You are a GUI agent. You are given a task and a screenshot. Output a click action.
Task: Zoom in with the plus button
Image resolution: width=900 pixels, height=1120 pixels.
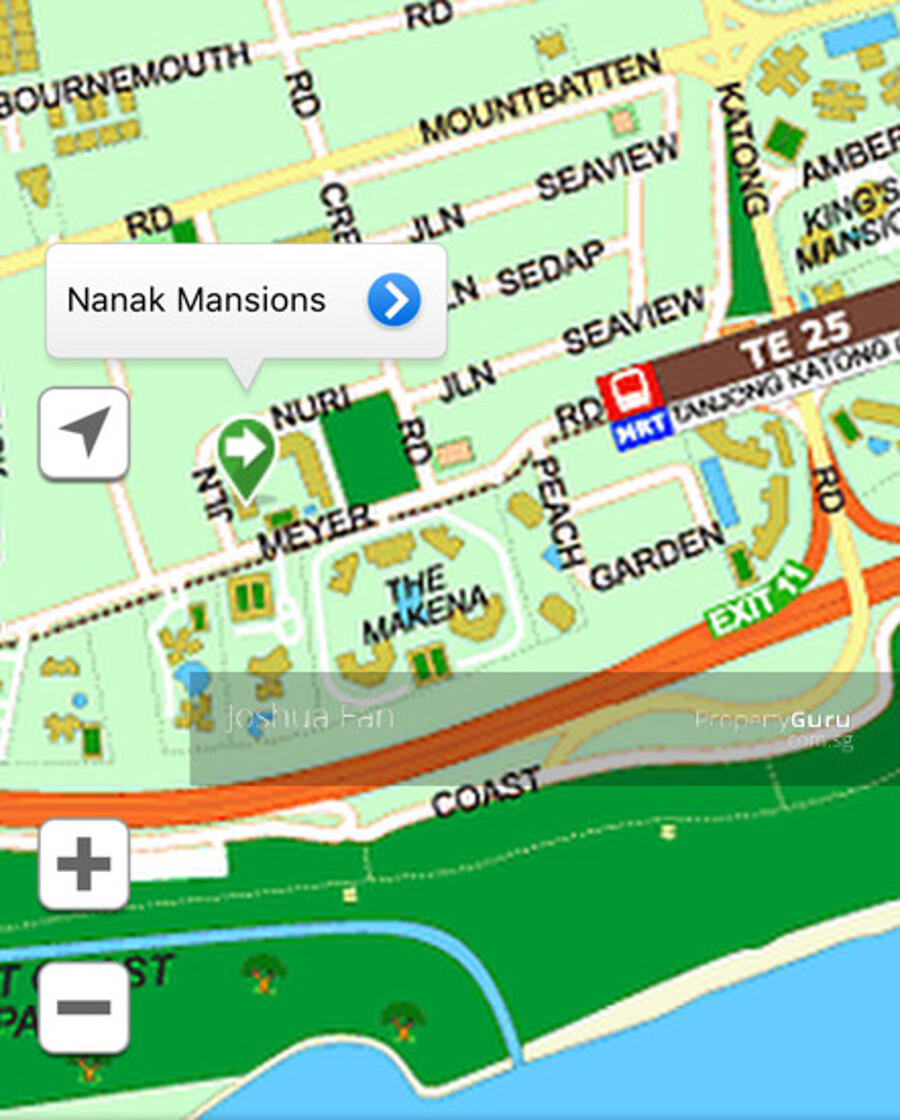point(84,864)
